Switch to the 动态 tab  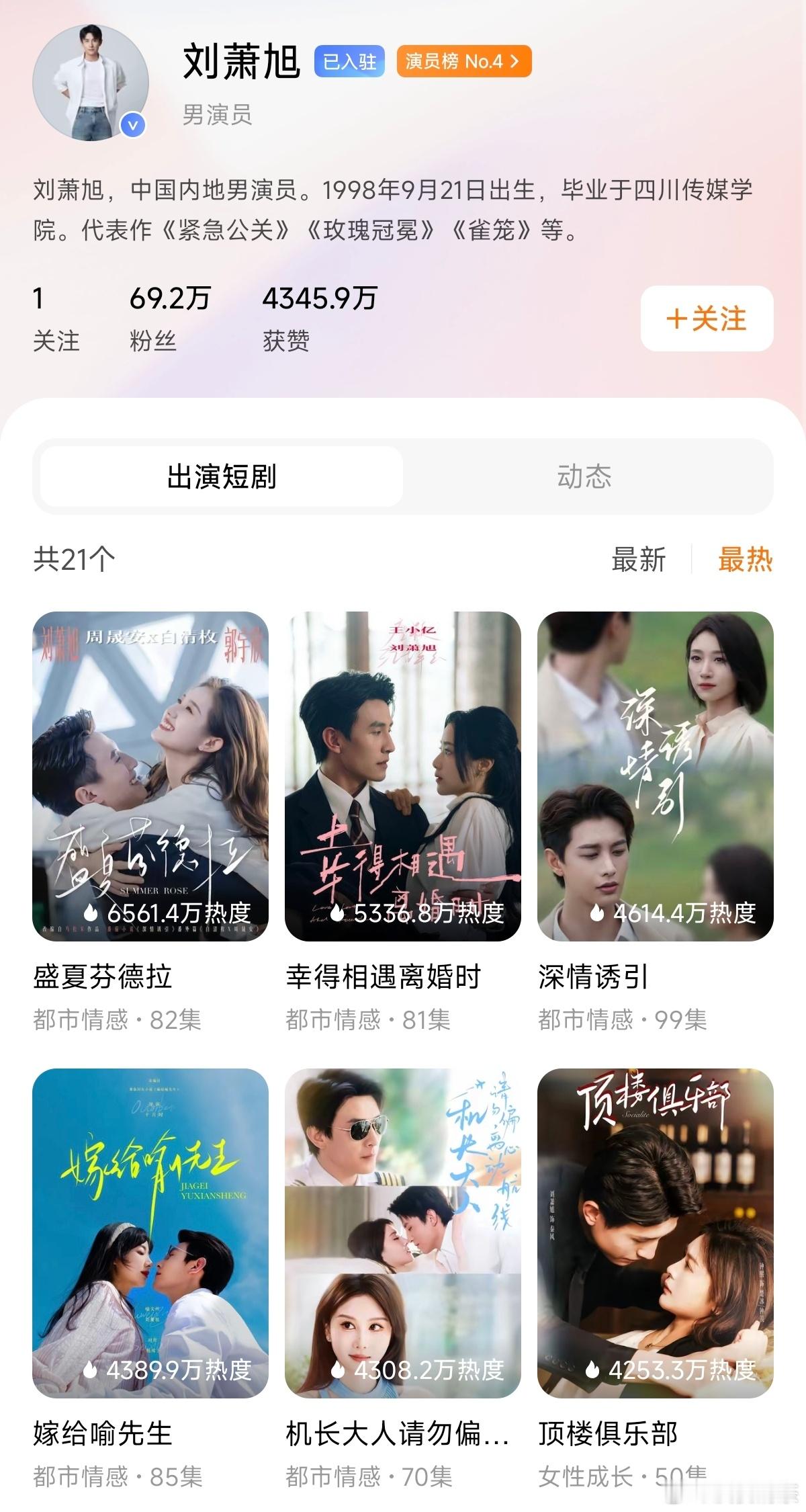(x=584, y=476)
